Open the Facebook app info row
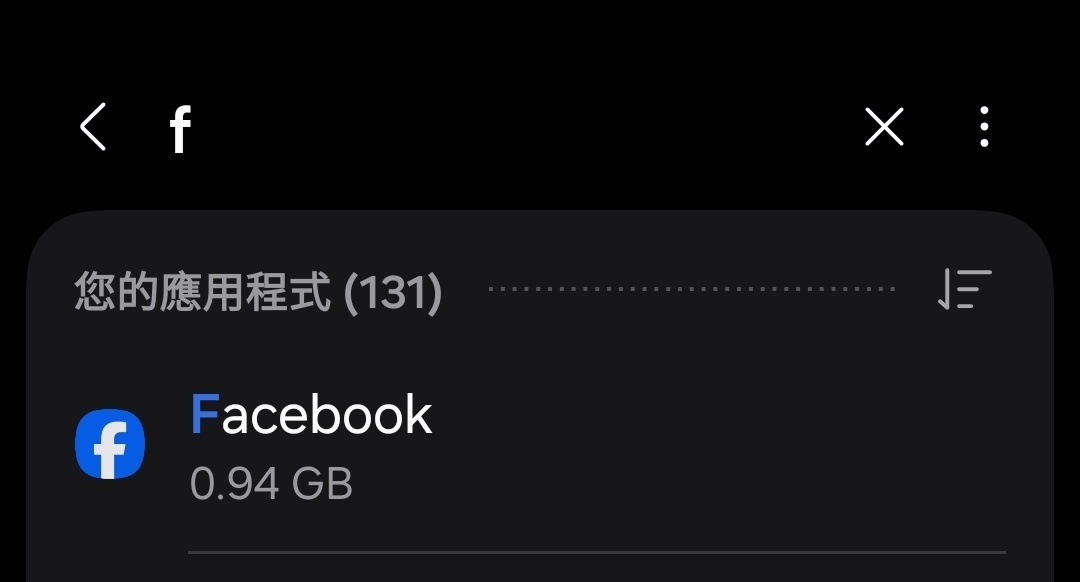This screenshot has height=582, width=1080. coord(540,445)
